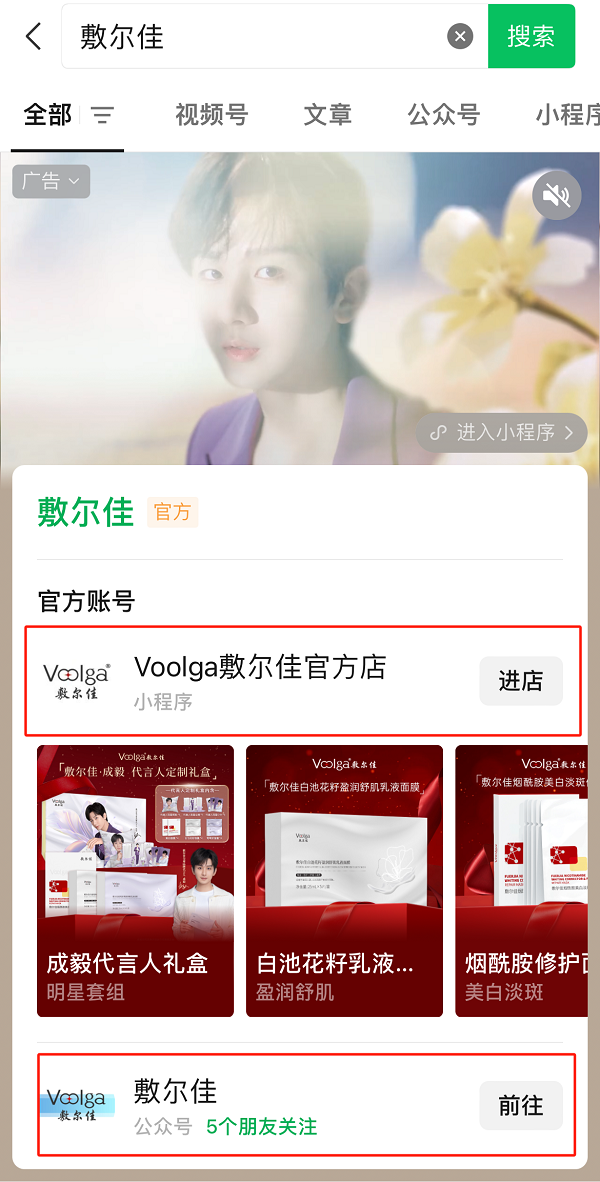The width and height of the screenshot is (600, 1182).
Task: View the 成毅代言人礼盒 product card
Action: [135, 880]
